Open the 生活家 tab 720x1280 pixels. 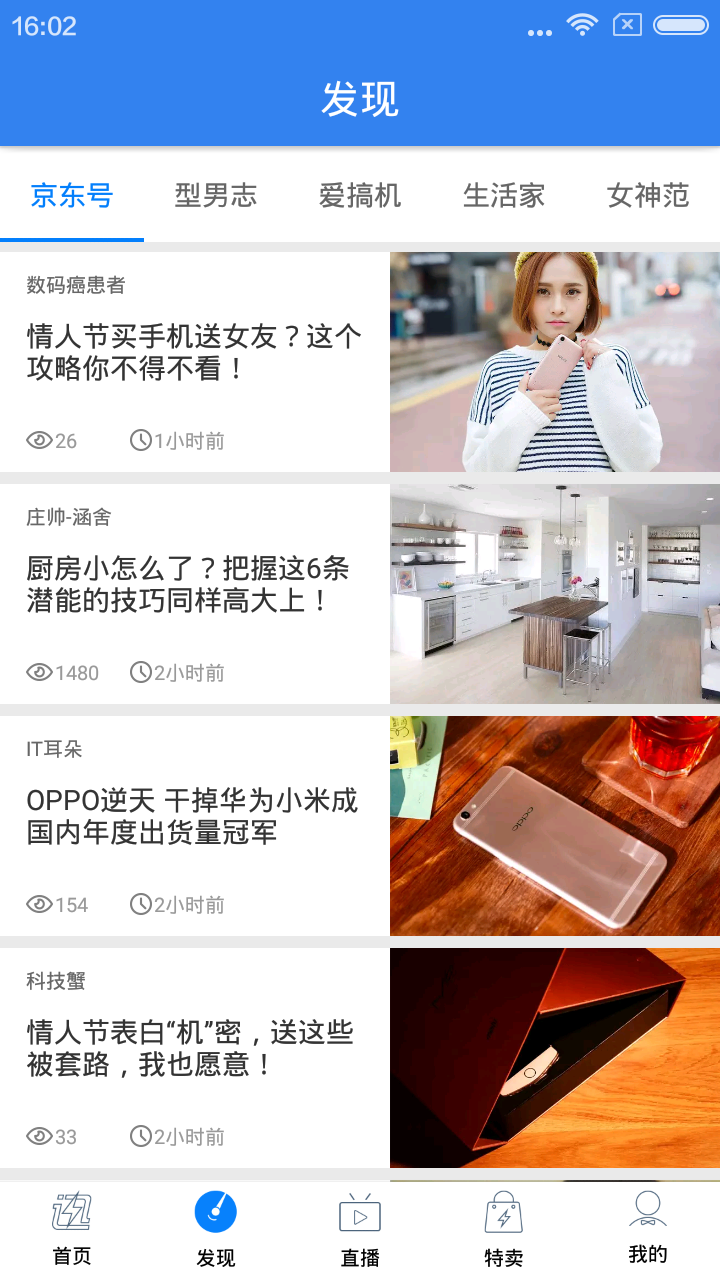[504, 195]
